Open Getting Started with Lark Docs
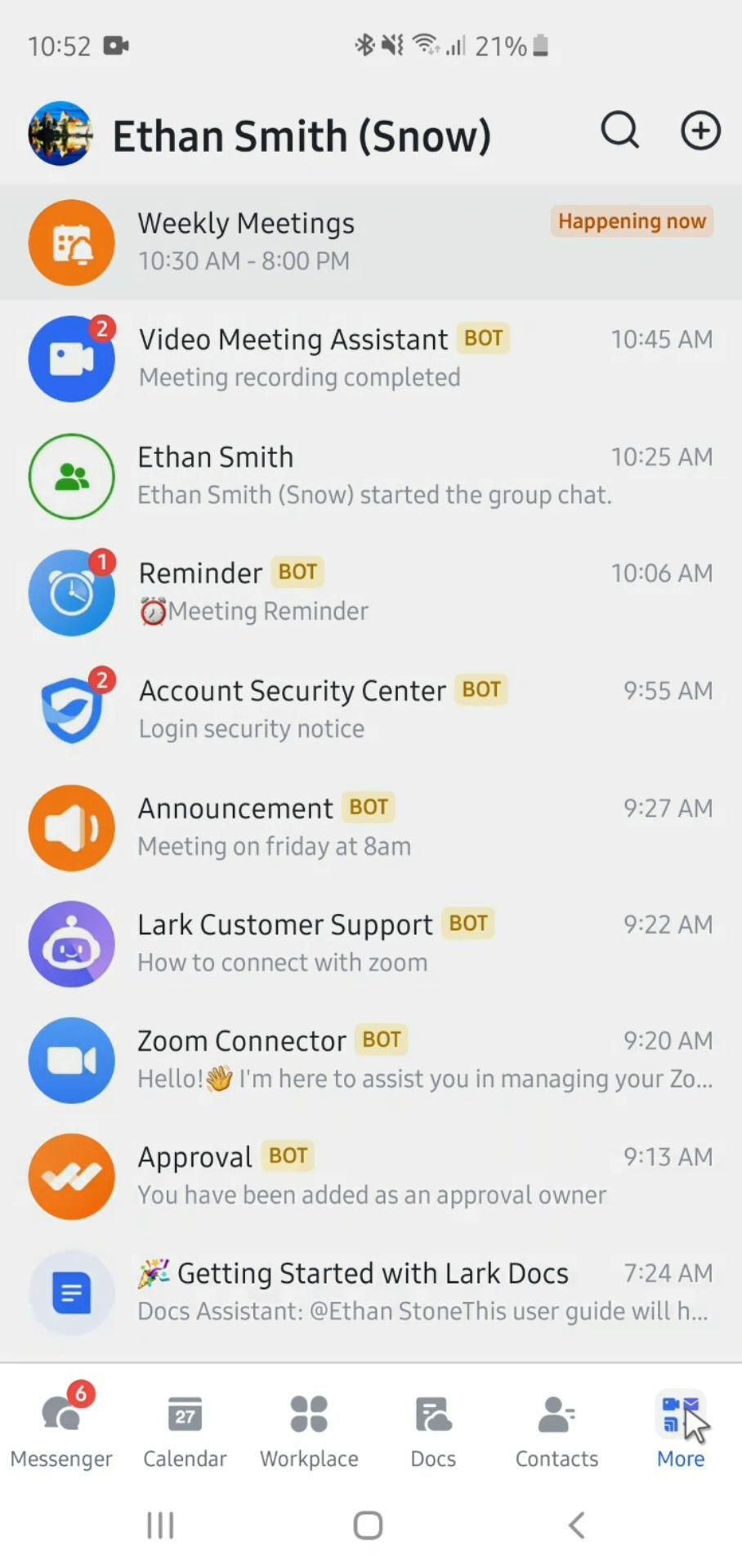Image resolution: width=742 pixels, height=1568 pixels. click(x=371, y=1292)
